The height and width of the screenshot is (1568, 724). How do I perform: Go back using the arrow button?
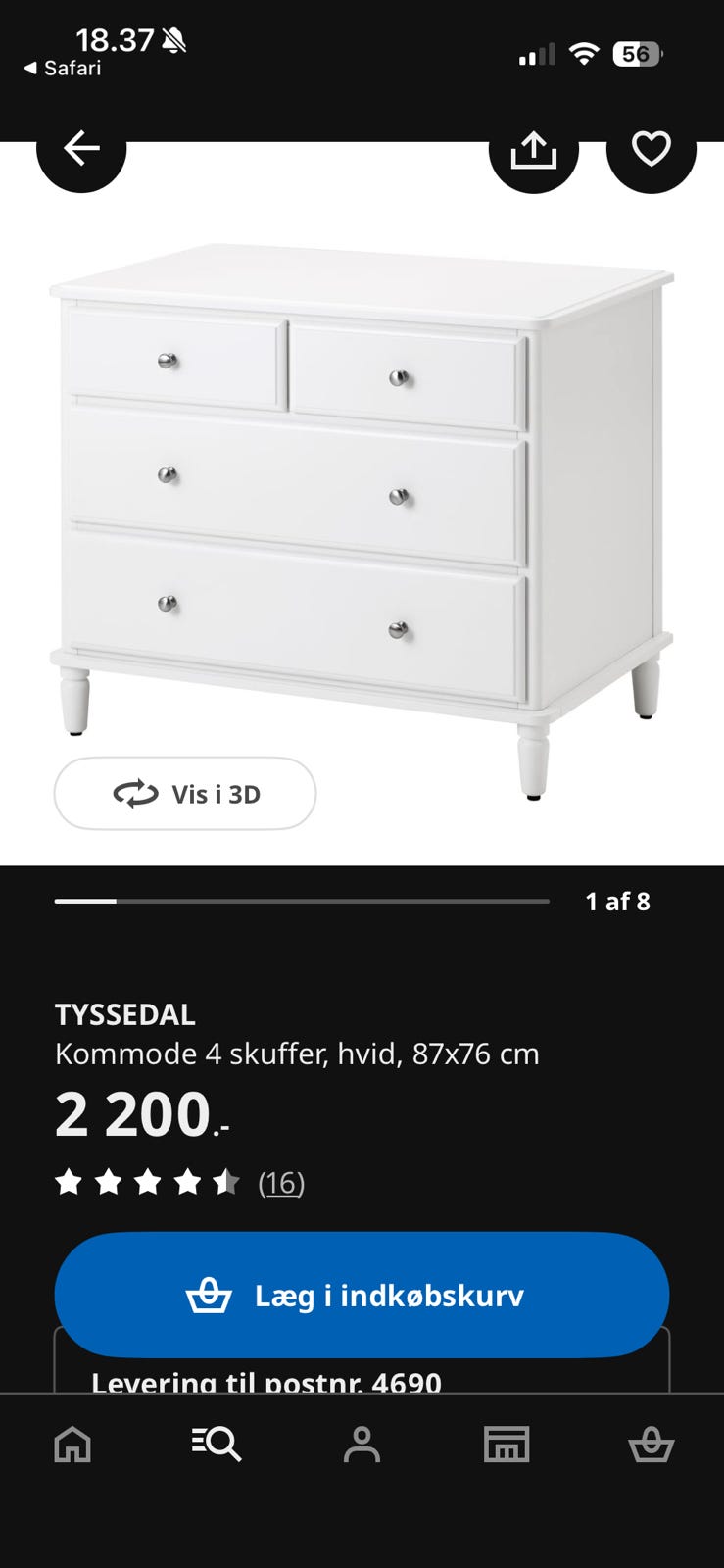pos(81,150)
